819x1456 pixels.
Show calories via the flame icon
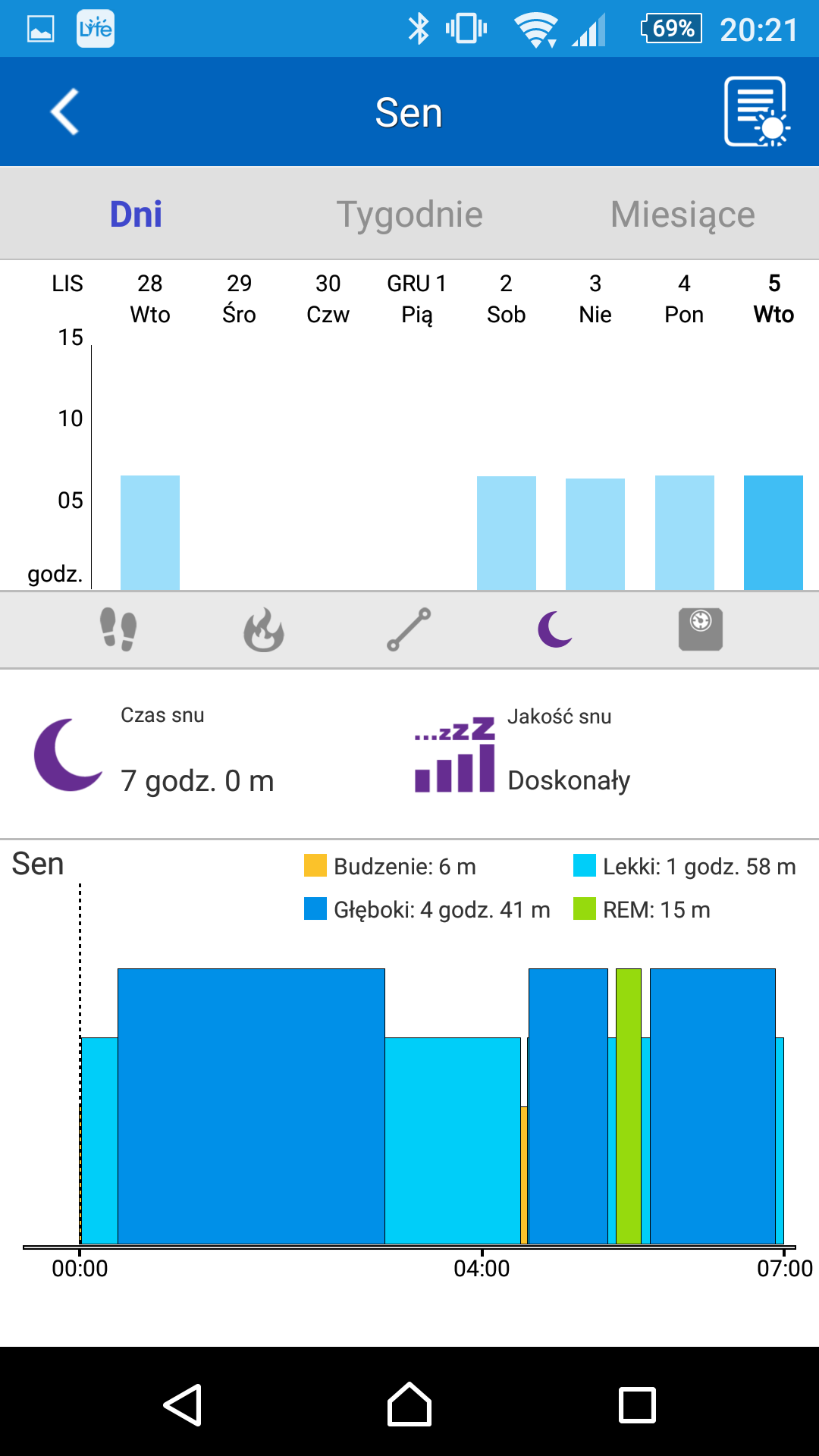pos(264,629)
